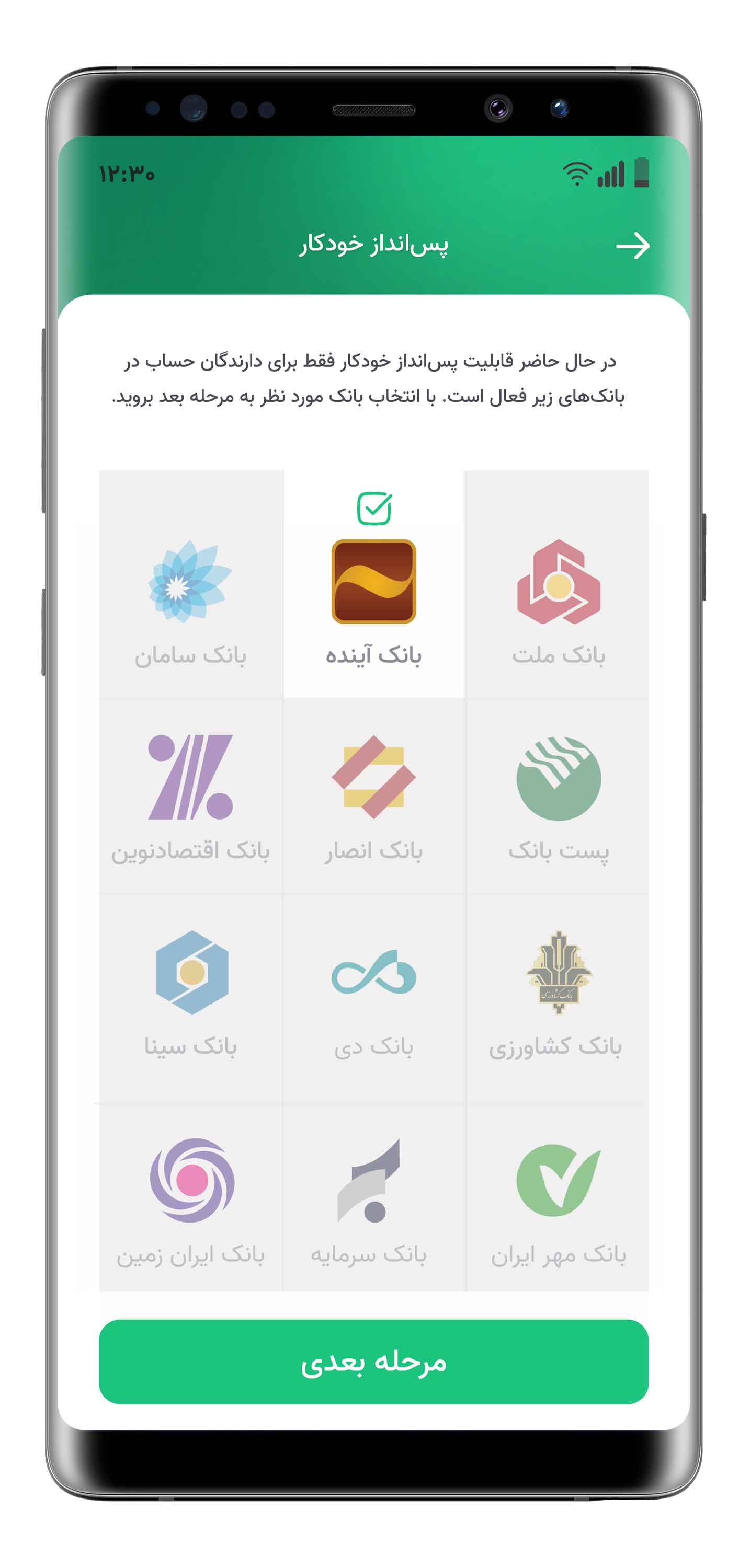This screenshot has width=739, height=1568.
Task: Select بانک انصار
Action: click(373, 796)
